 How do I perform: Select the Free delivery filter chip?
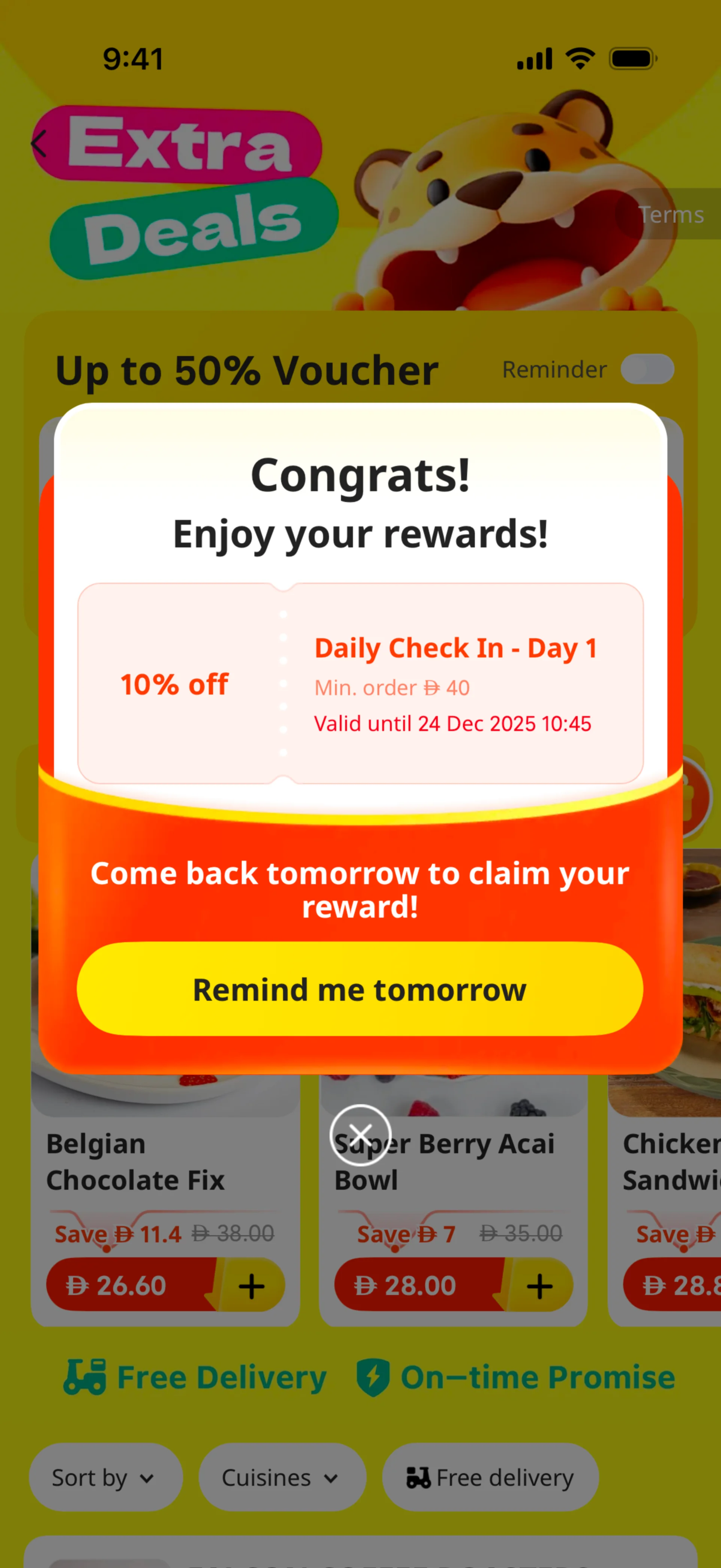click(x=490, y=1477)
